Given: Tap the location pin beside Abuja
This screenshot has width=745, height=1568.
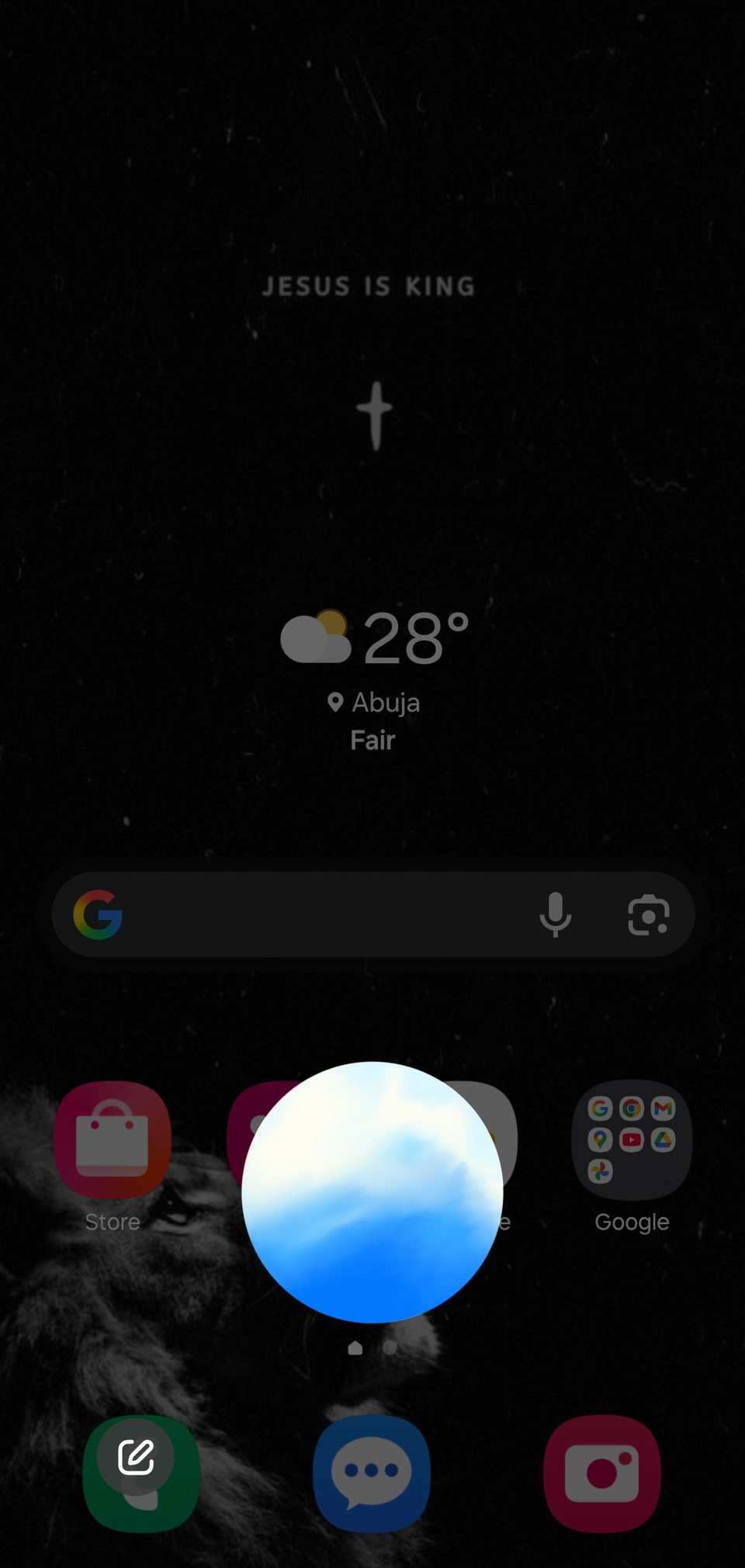Looking at the screenshot, I should coord(334,702).
